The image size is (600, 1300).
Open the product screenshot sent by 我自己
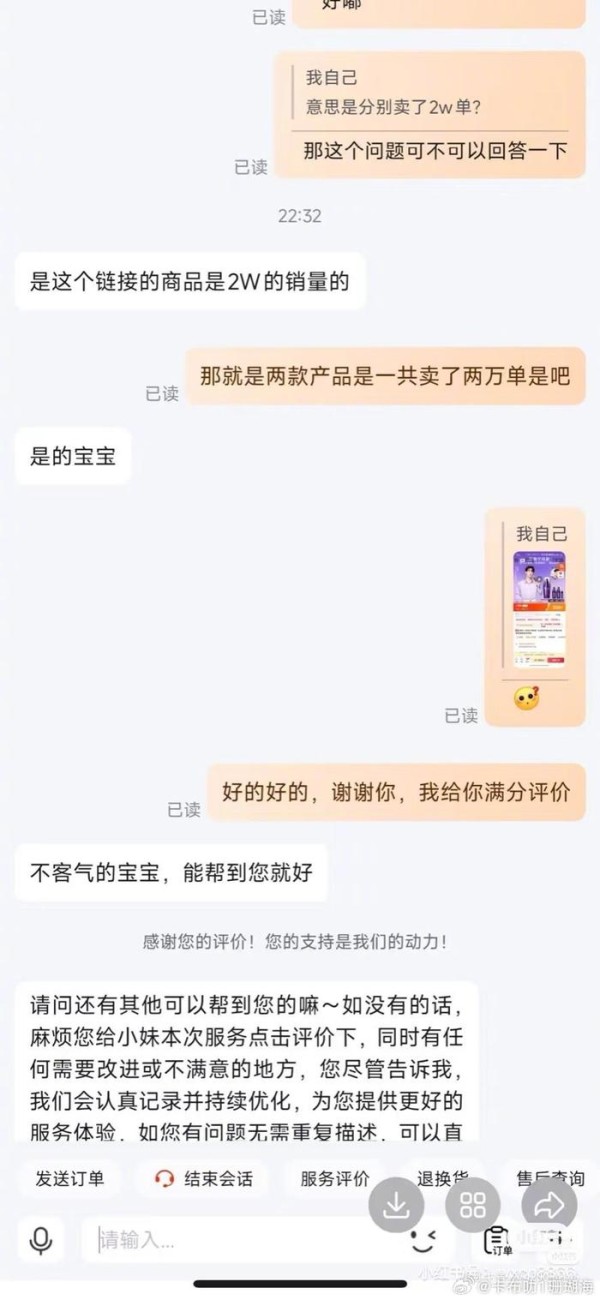pyautogui.click(x=539, y=608)
